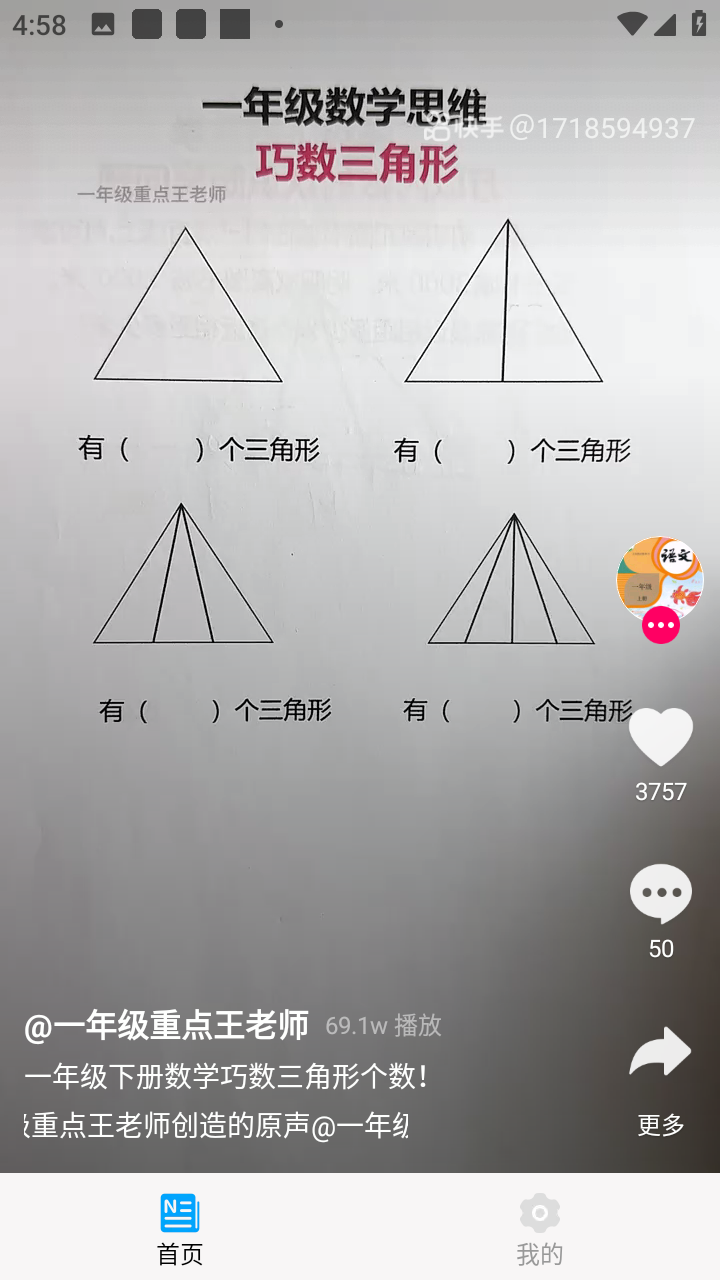
Task: Like this video with the heart icon
Action: point(661,737)
